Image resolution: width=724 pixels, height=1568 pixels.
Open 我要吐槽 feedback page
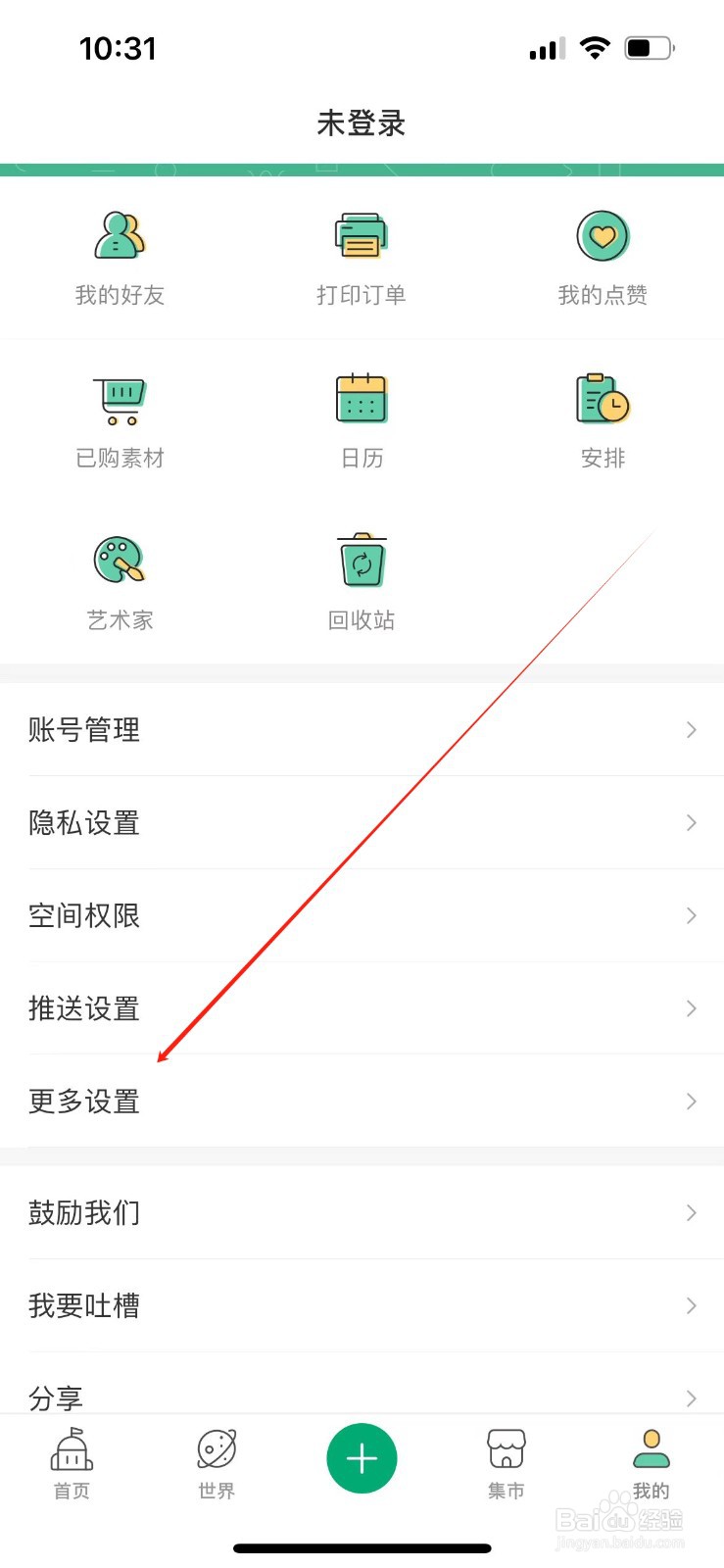click(84, 1305)
